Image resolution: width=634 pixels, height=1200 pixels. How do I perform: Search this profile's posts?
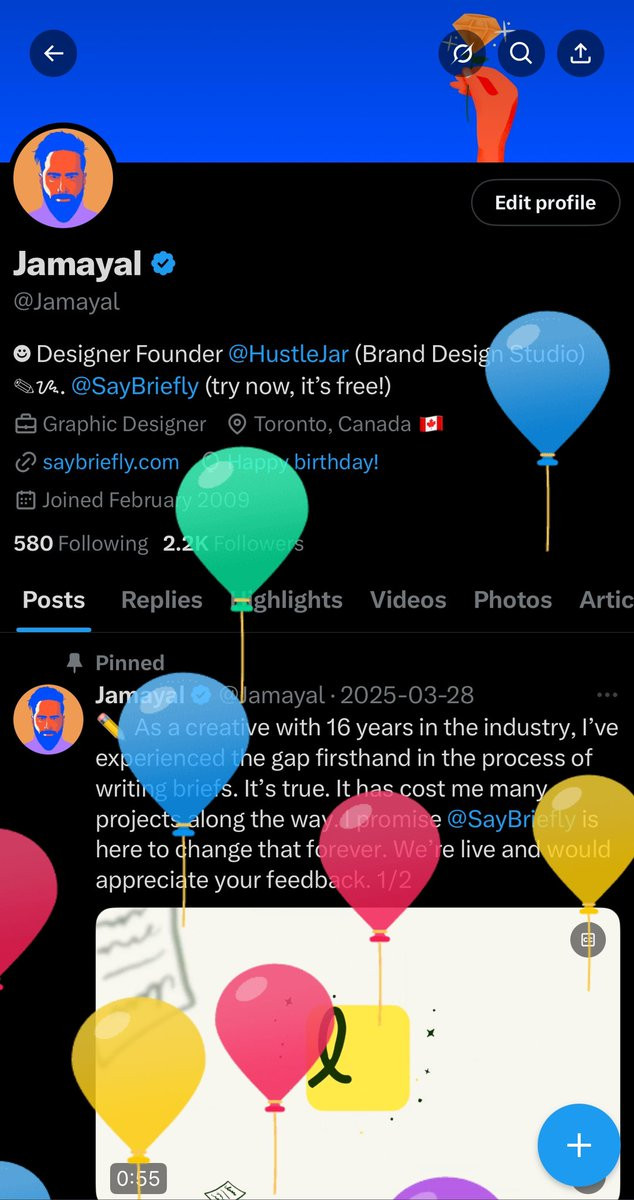click(521, 54)
